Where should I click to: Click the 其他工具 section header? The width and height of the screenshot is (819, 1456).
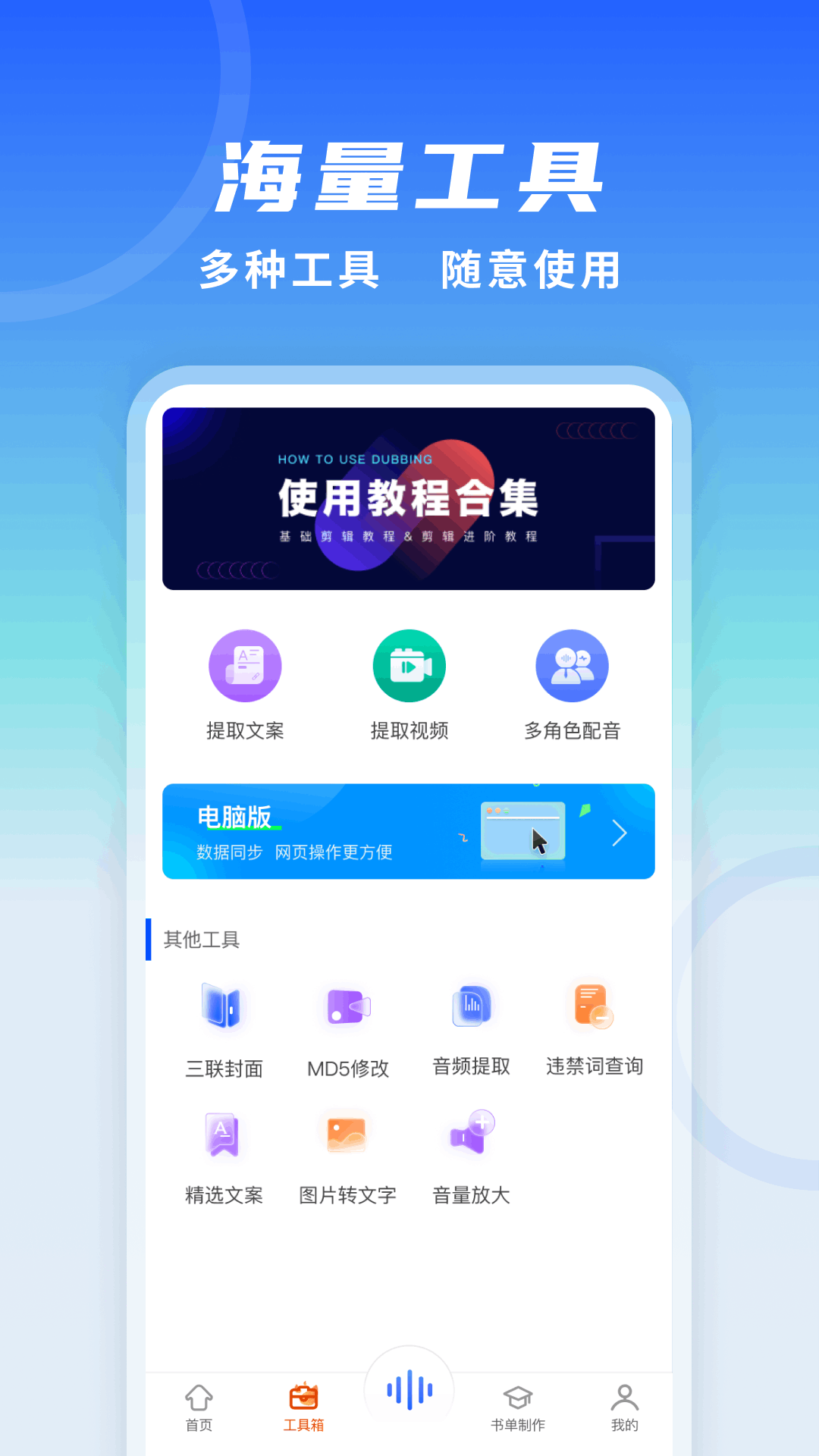pyautogui.click(x=200, y=940)
